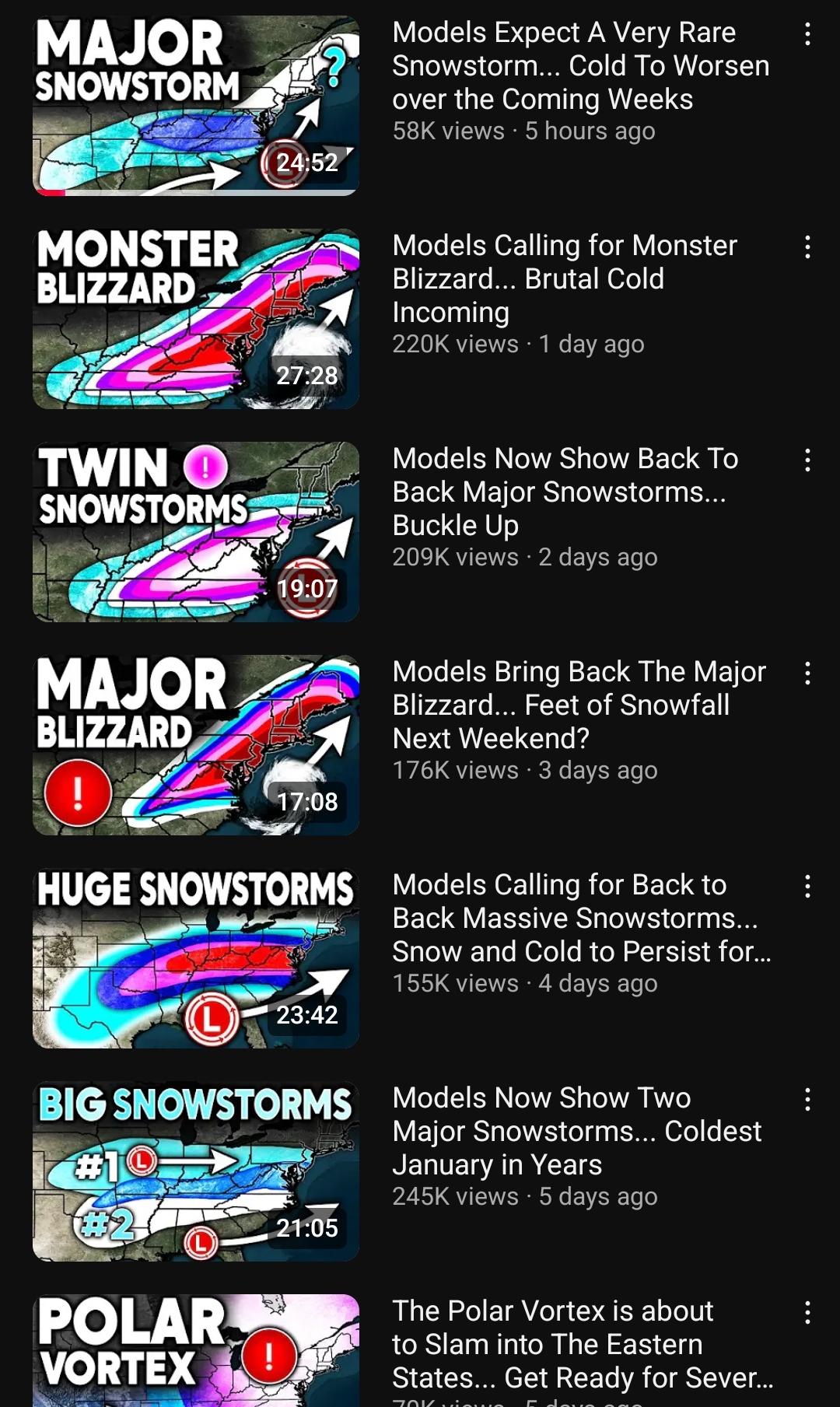This screenshot has height=1407, width=840.
Task: Tap the three-dot menu for 'Feet of Snowfall' video
Action: [807, 674]
